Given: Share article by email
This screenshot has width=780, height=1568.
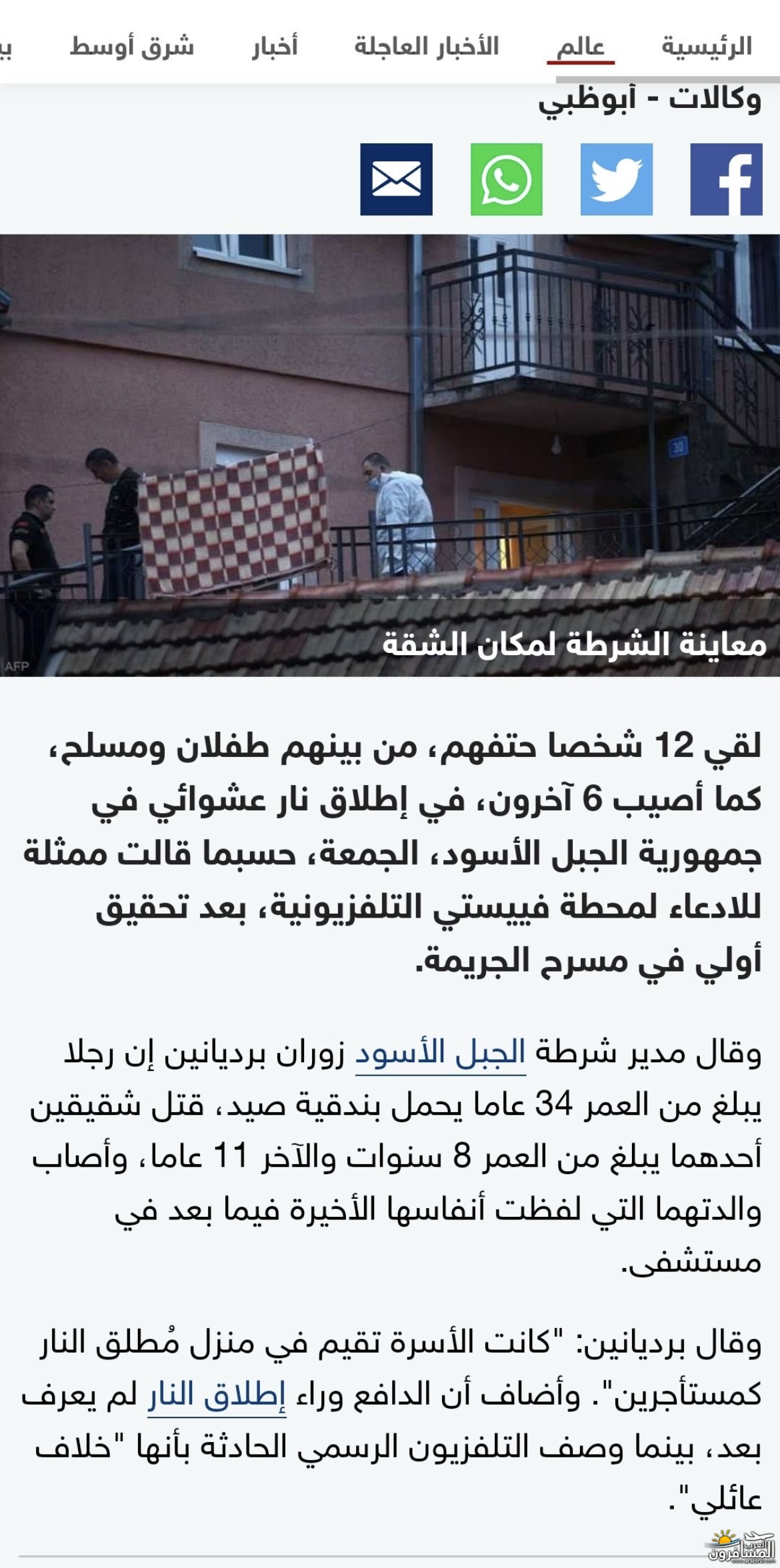Looking at the screenshot, I should click(x=396, y=179).
